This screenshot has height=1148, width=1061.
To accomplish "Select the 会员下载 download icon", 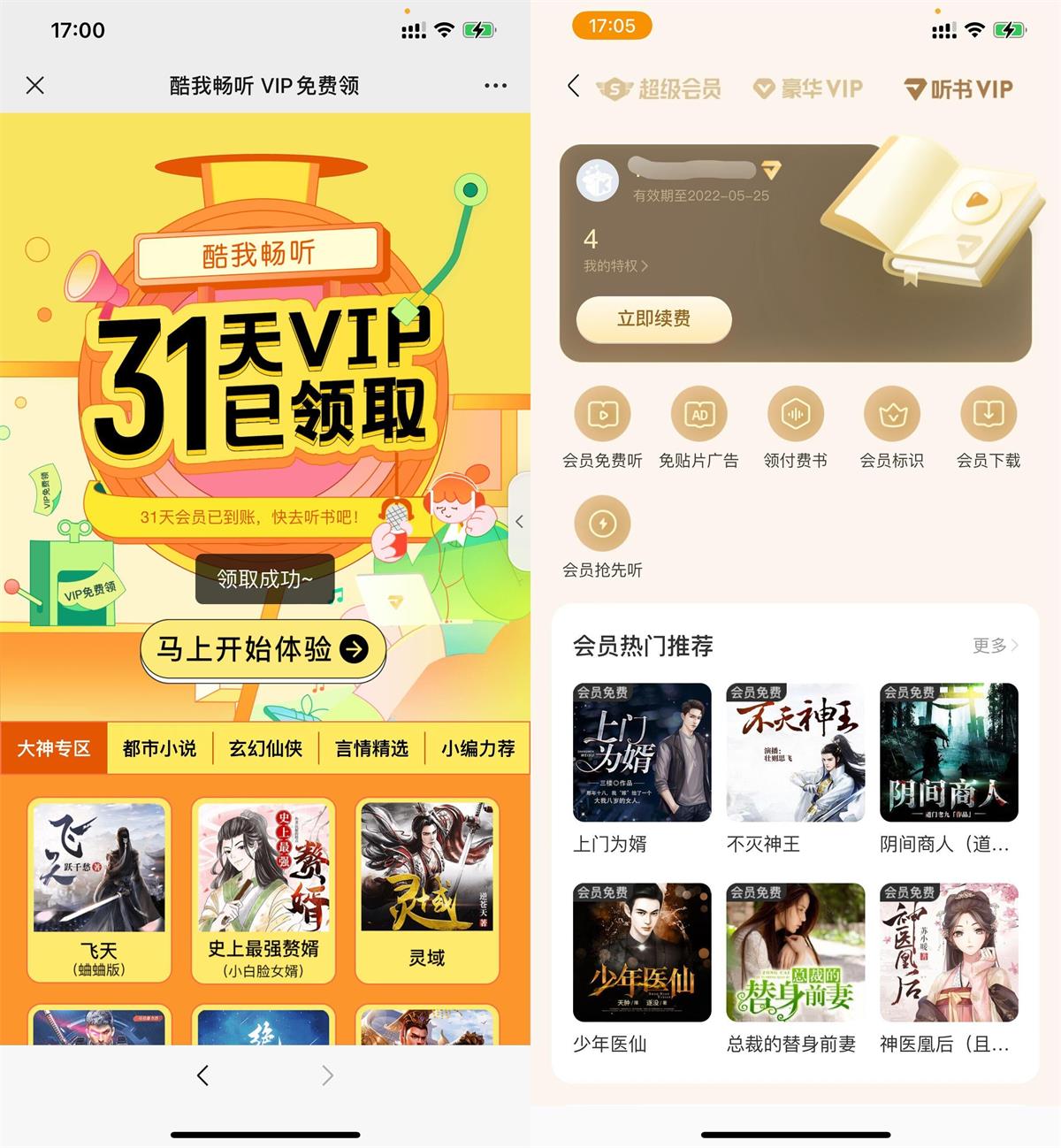I will tap(988, 414).
